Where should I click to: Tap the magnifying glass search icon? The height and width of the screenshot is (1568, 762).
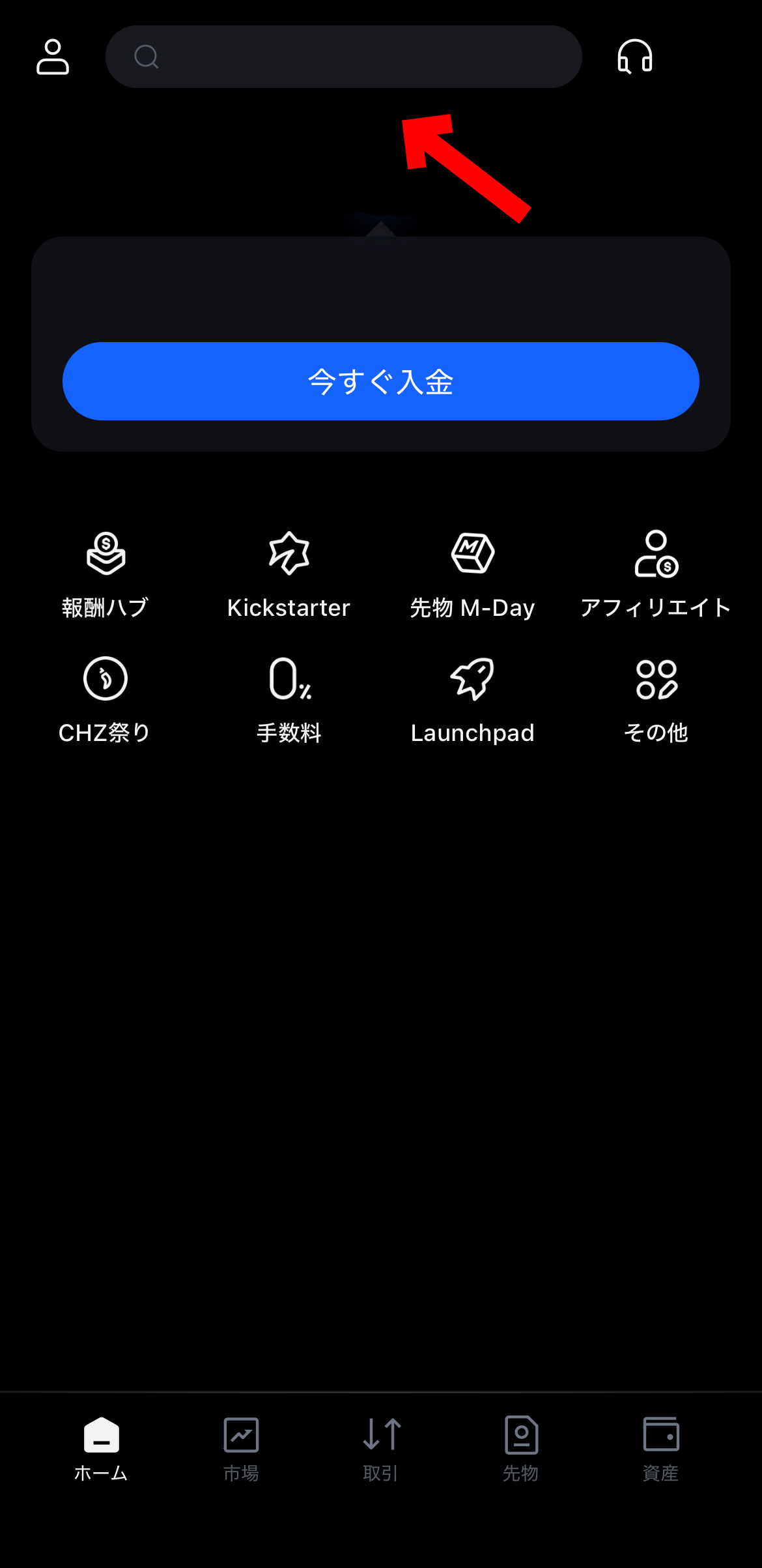tap(147, 57)
